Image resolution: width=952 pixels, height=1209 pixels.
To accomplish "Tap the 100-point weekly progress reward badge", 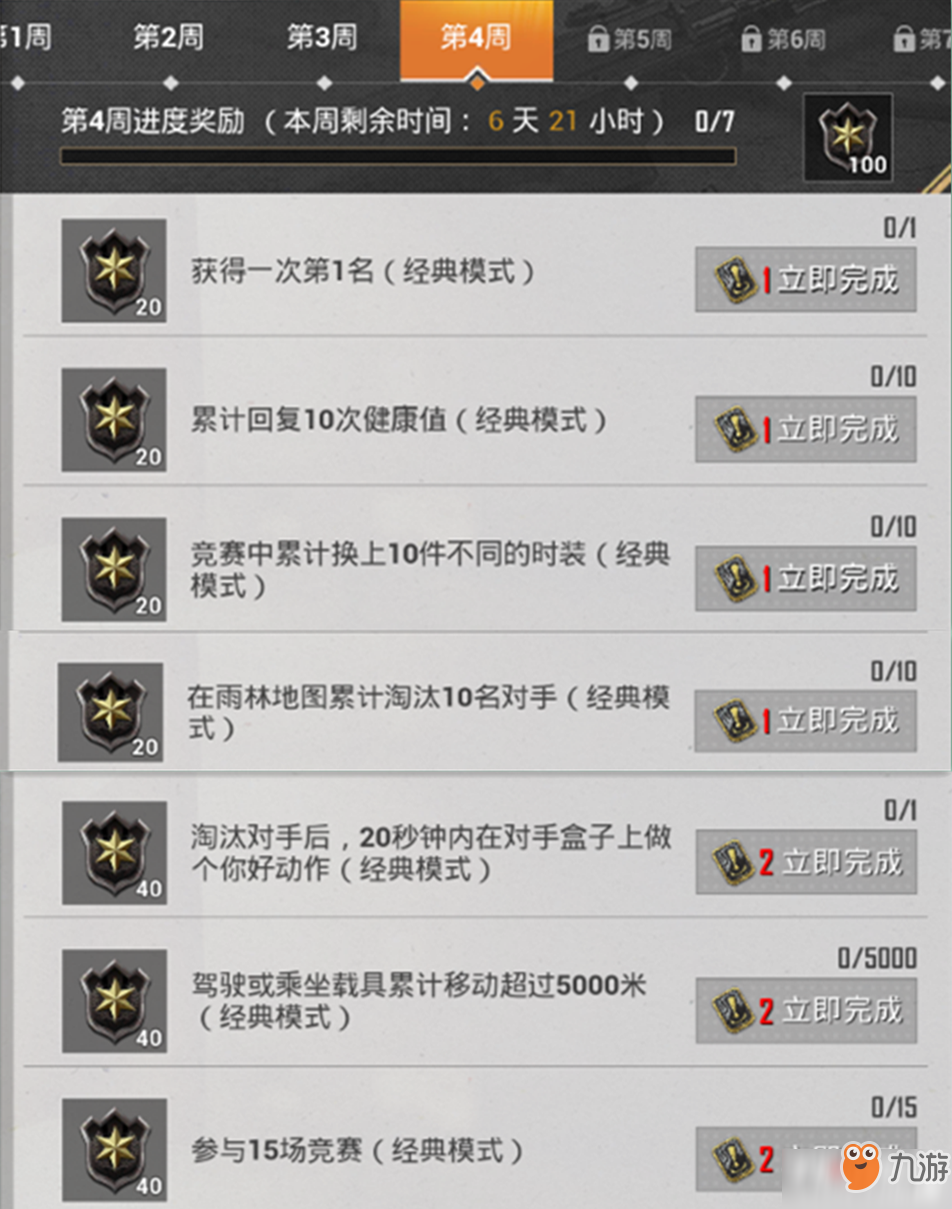I will pos(848,138).
